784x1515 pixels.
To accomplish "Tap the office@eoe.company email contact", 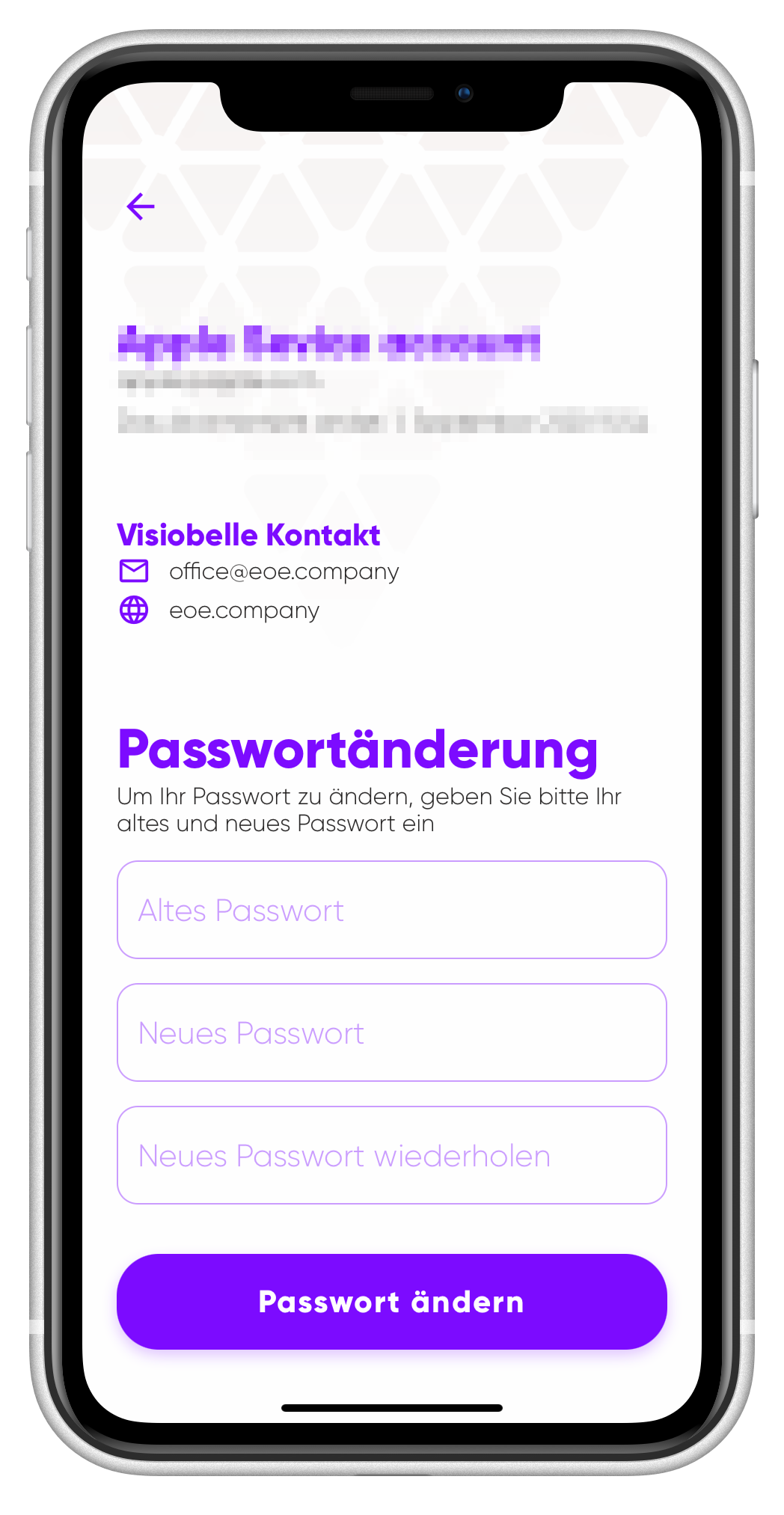I will (x=284, y=572).
